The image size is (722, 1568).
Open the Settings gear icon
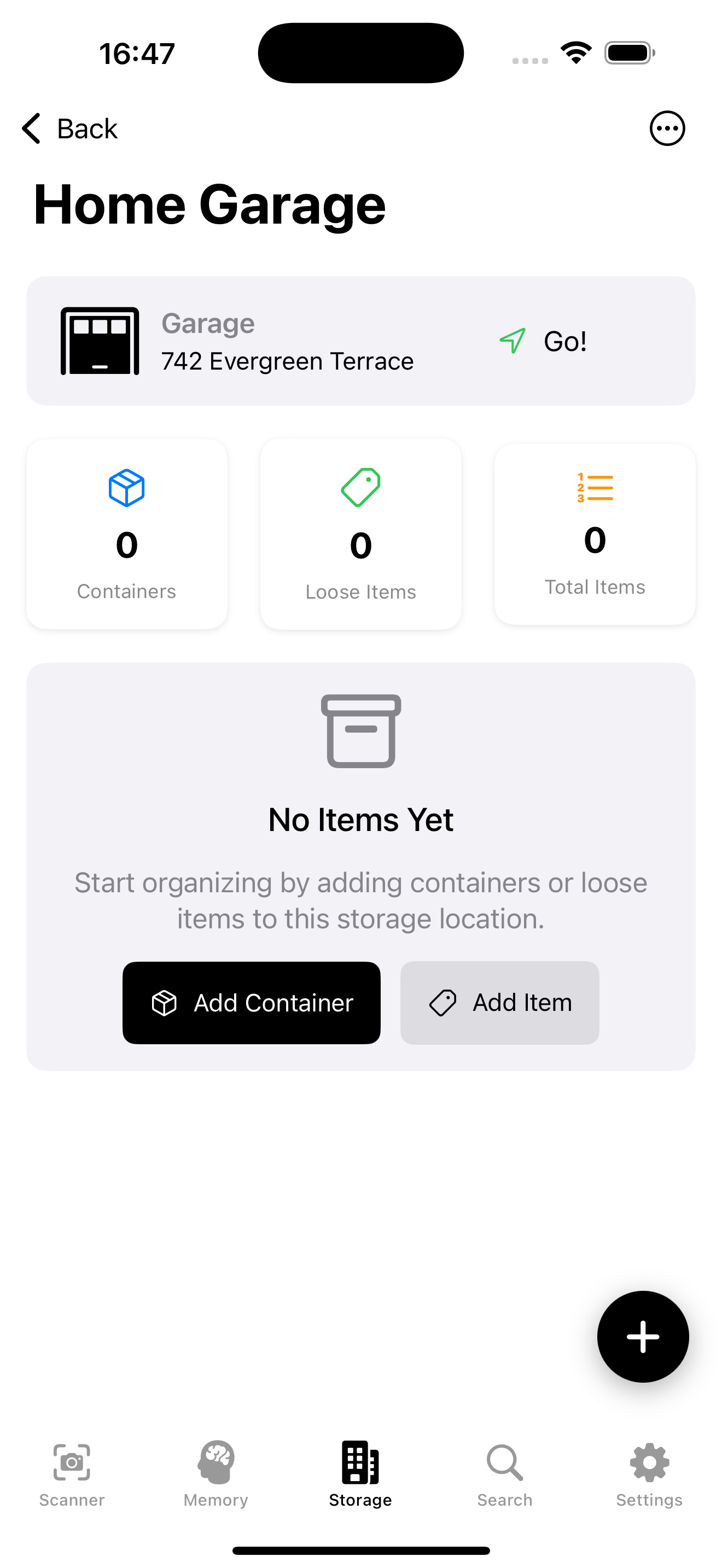pyautogui.click(x=649, y=1462)
